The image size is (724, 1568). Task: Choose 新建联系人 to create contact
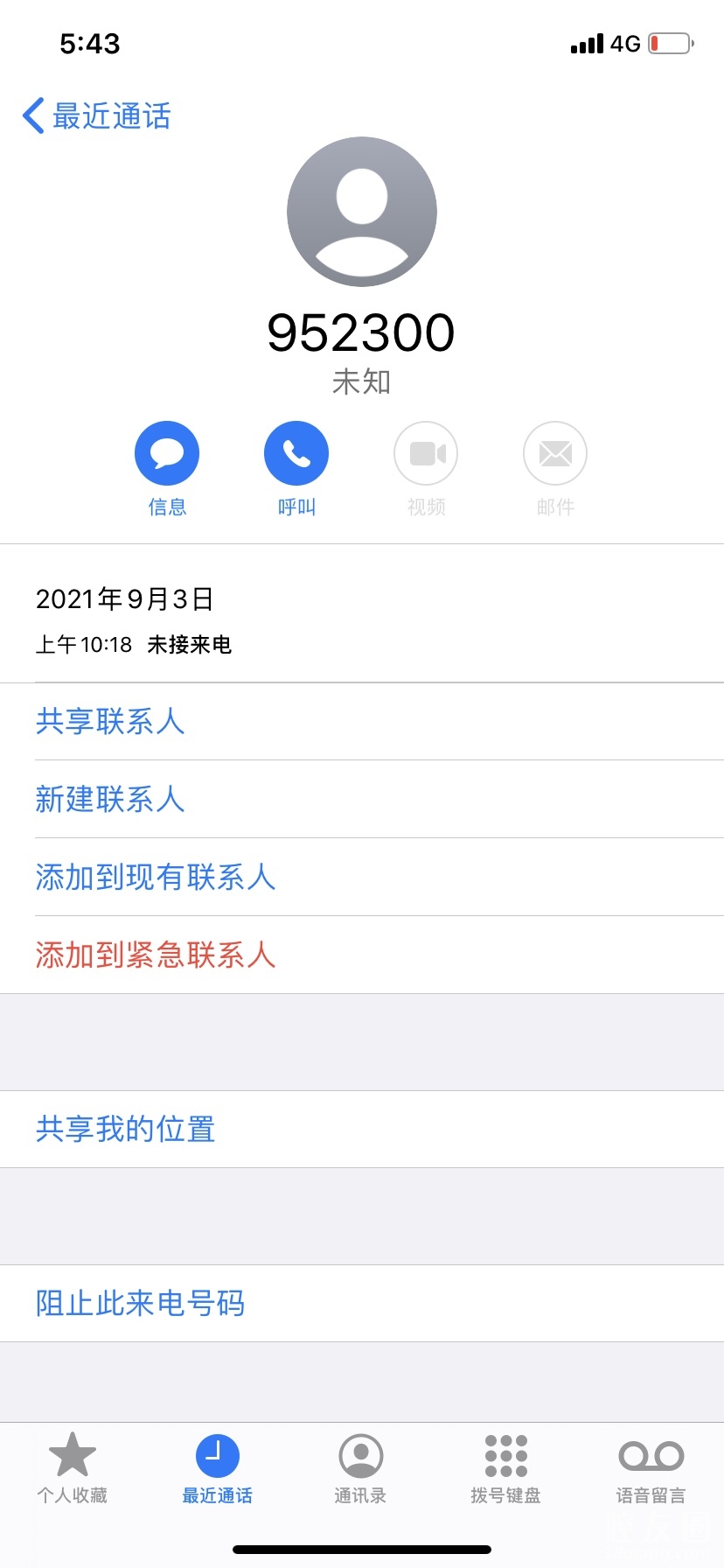click(x=110, y=800)
